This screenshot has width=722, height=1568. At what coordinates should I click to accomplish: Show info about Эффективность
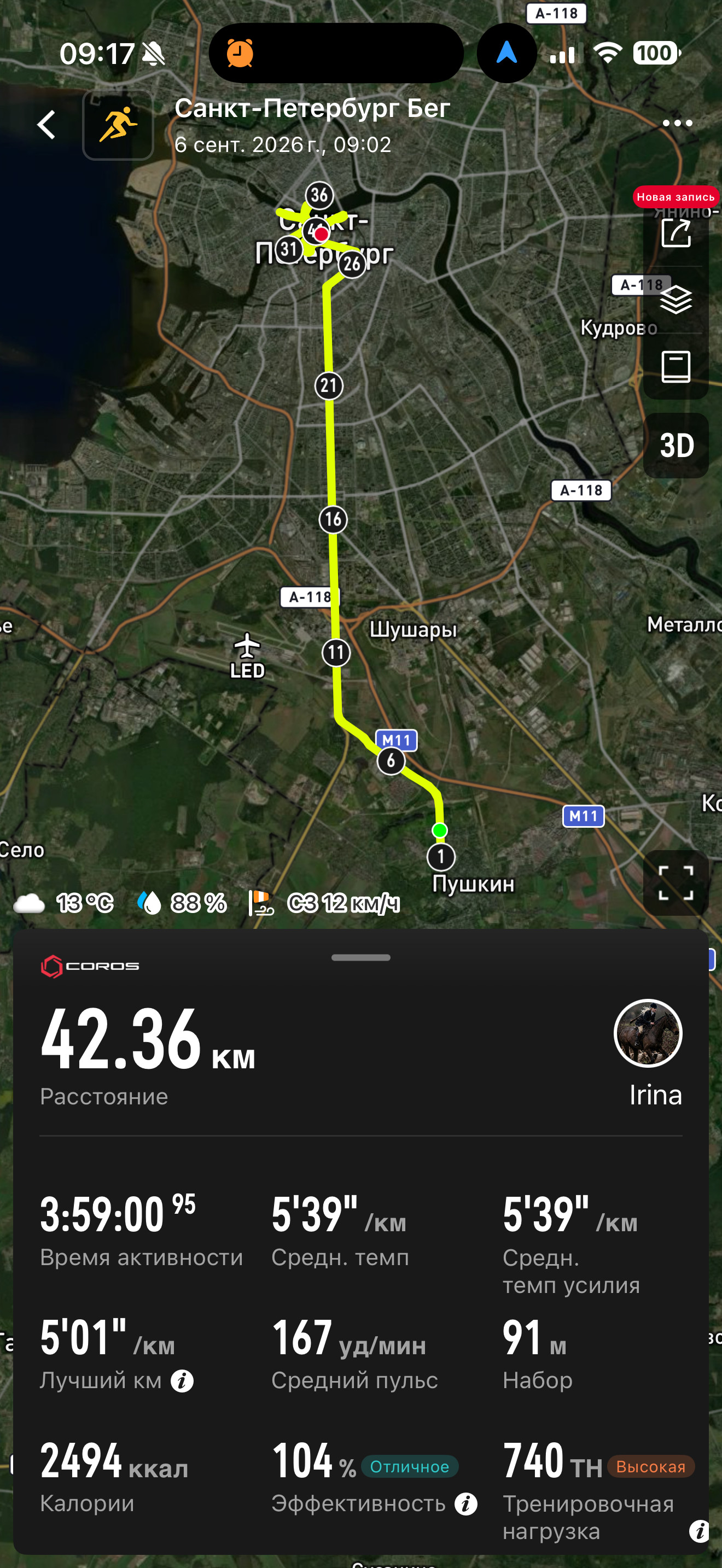point(465,1504)
